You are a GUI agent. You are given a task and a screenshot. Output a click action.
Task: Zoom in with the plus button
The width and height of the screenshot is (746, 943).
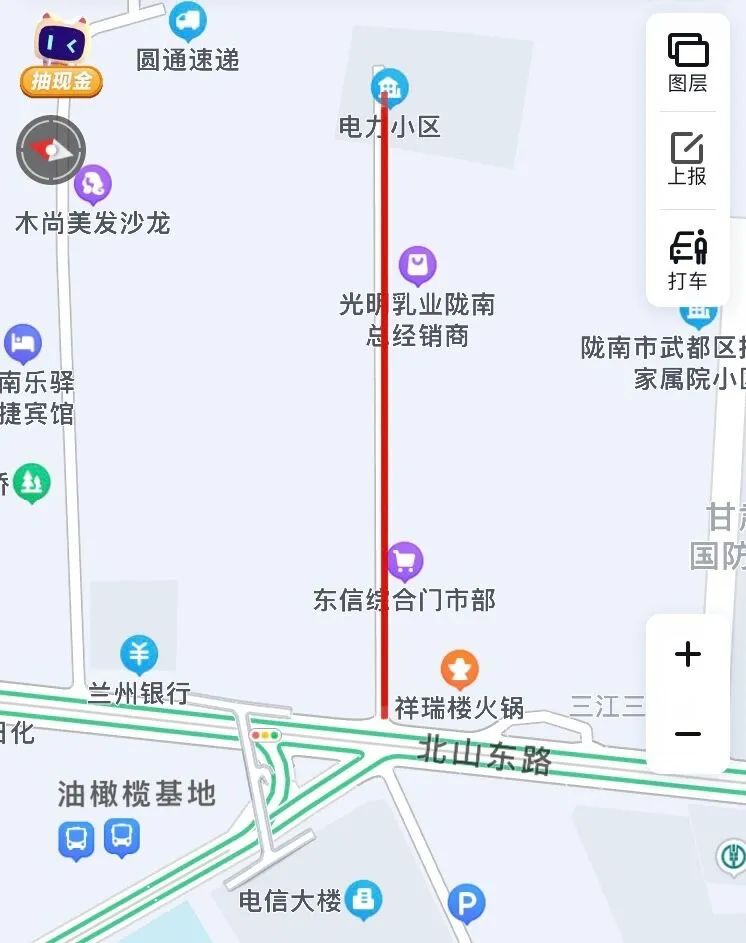click(687, 654)
